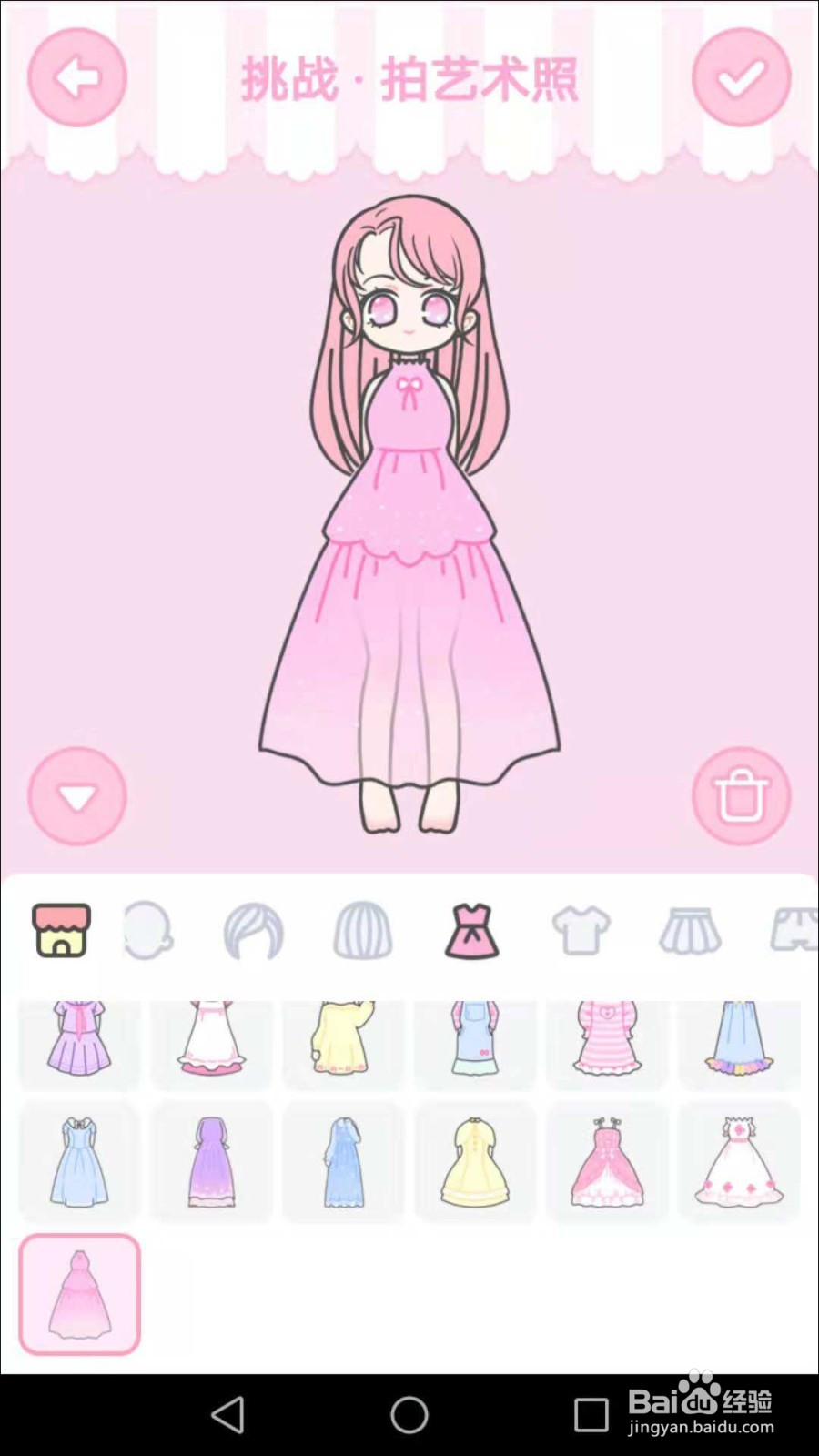Screen dimensions: 819x1456
Task: Choose the long purple dress
Action: [211, 1162]
